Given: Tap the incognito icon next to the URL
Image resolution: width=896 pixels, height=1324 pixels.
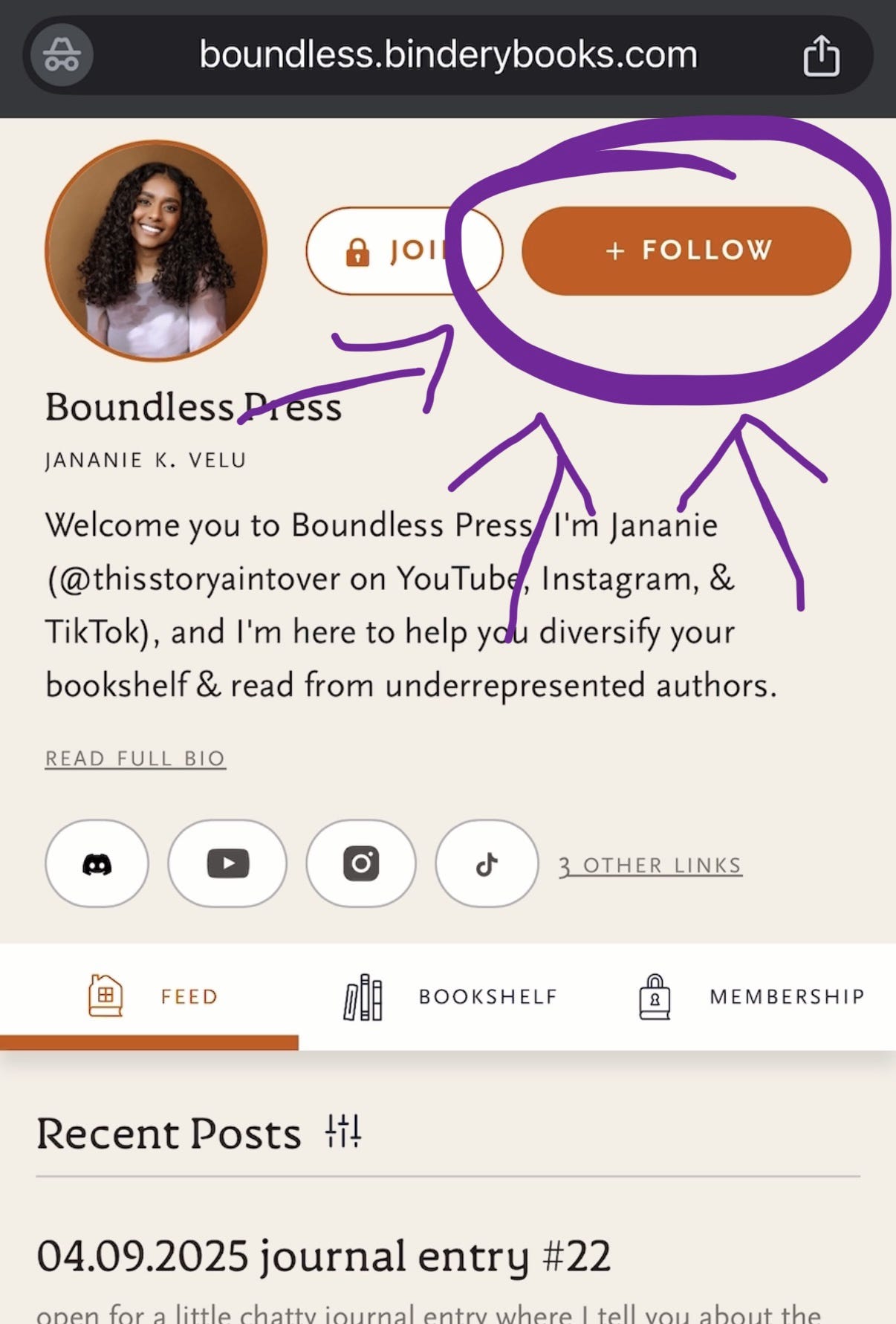Looking at the screenshot, I should [60, 53].
